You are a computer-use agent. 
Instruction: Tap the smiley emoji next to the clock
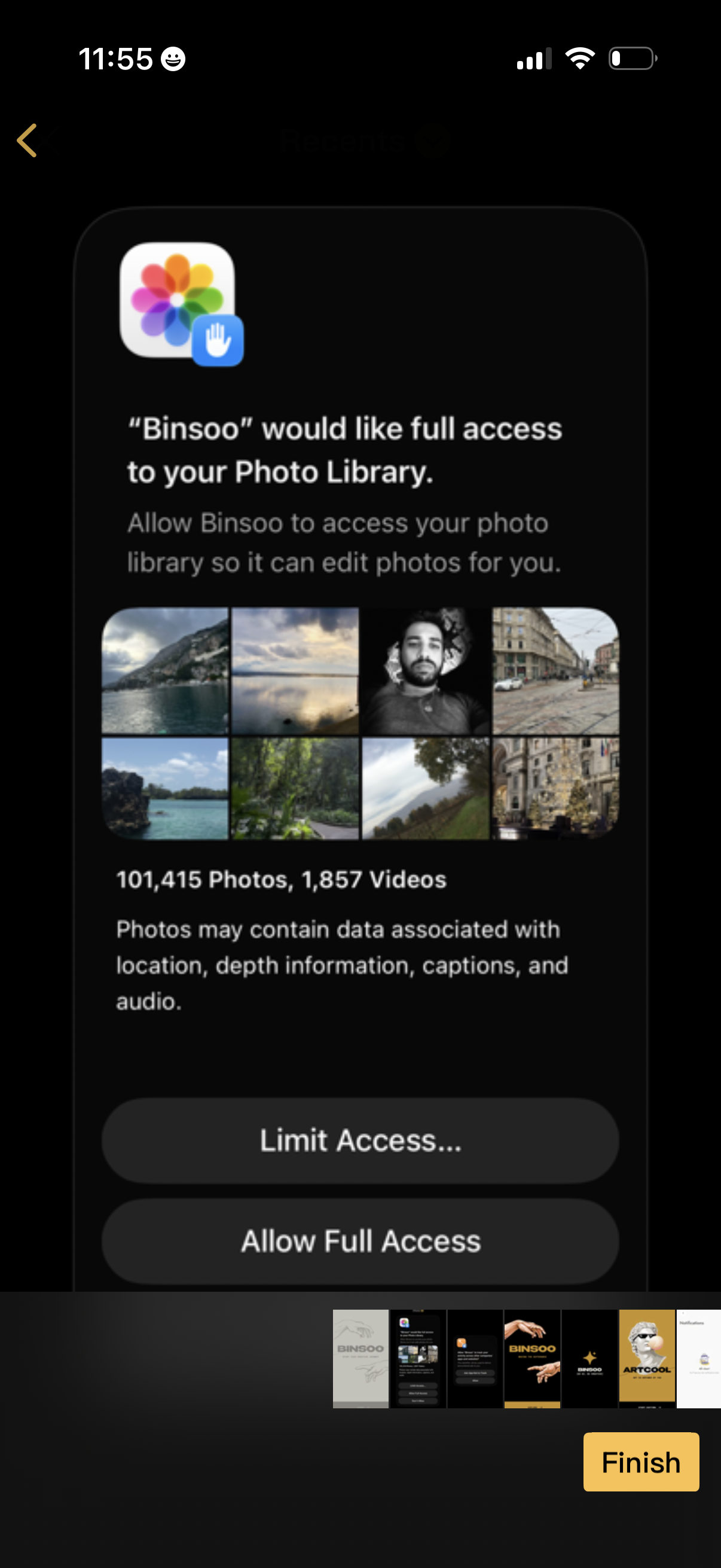click(172, 59)
